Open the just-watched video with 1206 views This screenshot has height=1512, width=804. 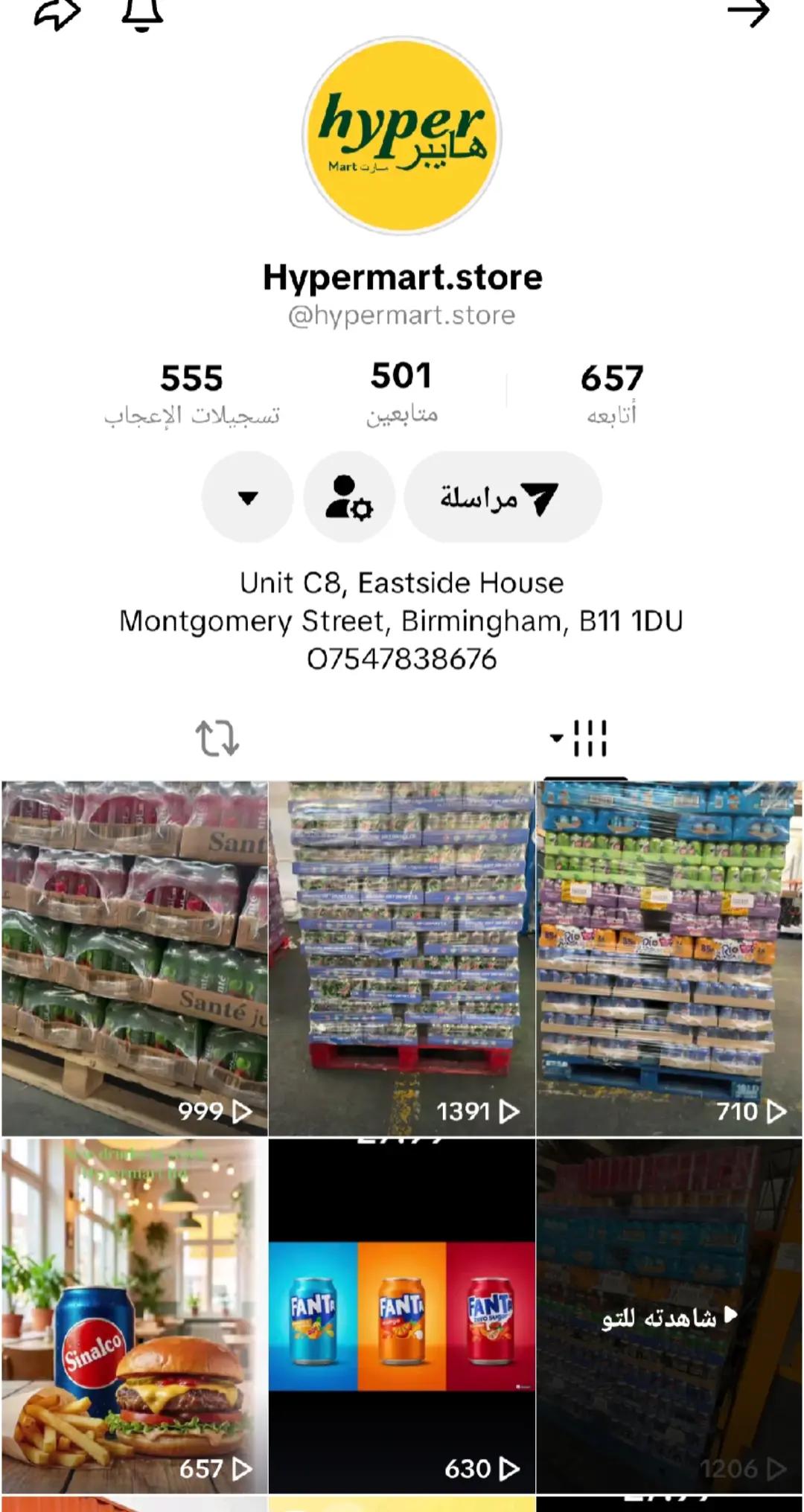[669, 1316]
